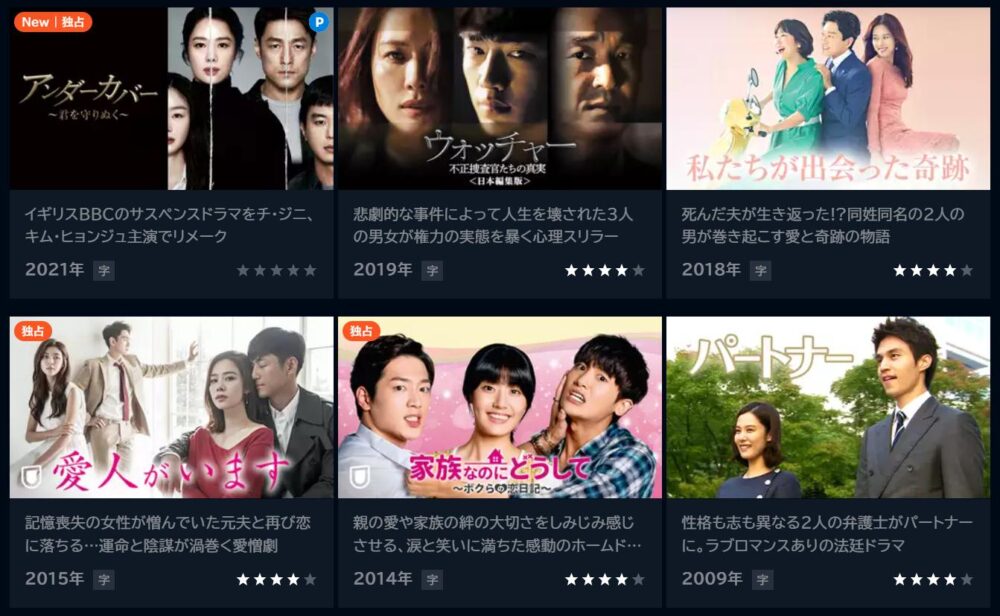Open the 愛人がいます drama card
Image resolution: width=1000 pixels, height=616 pixels.
[171, 408]
